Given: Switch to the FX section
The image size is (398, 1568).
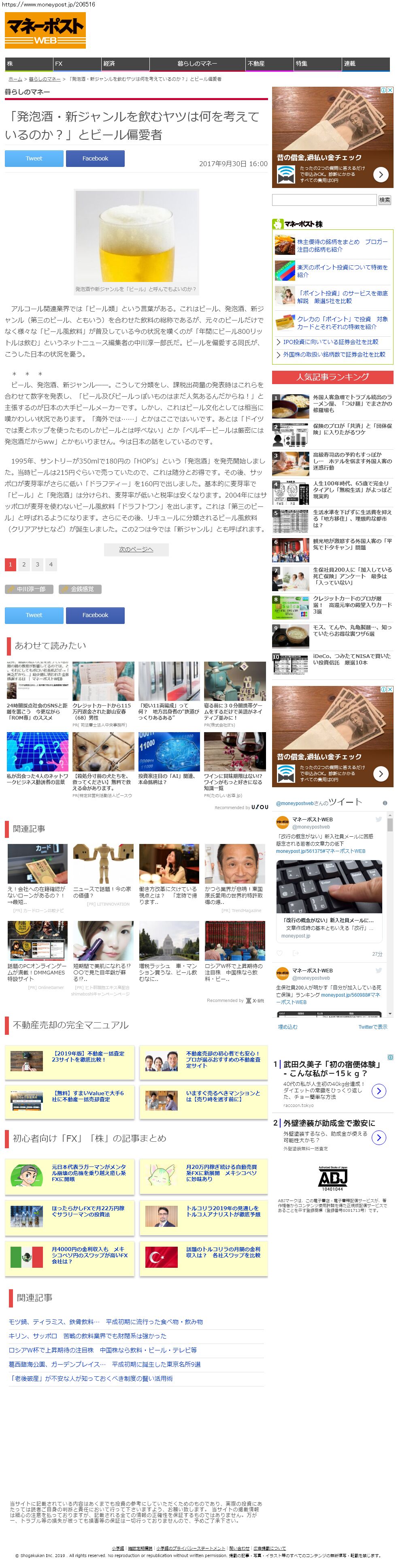Looking at the screenshot, I should click(x=77, y=64).
